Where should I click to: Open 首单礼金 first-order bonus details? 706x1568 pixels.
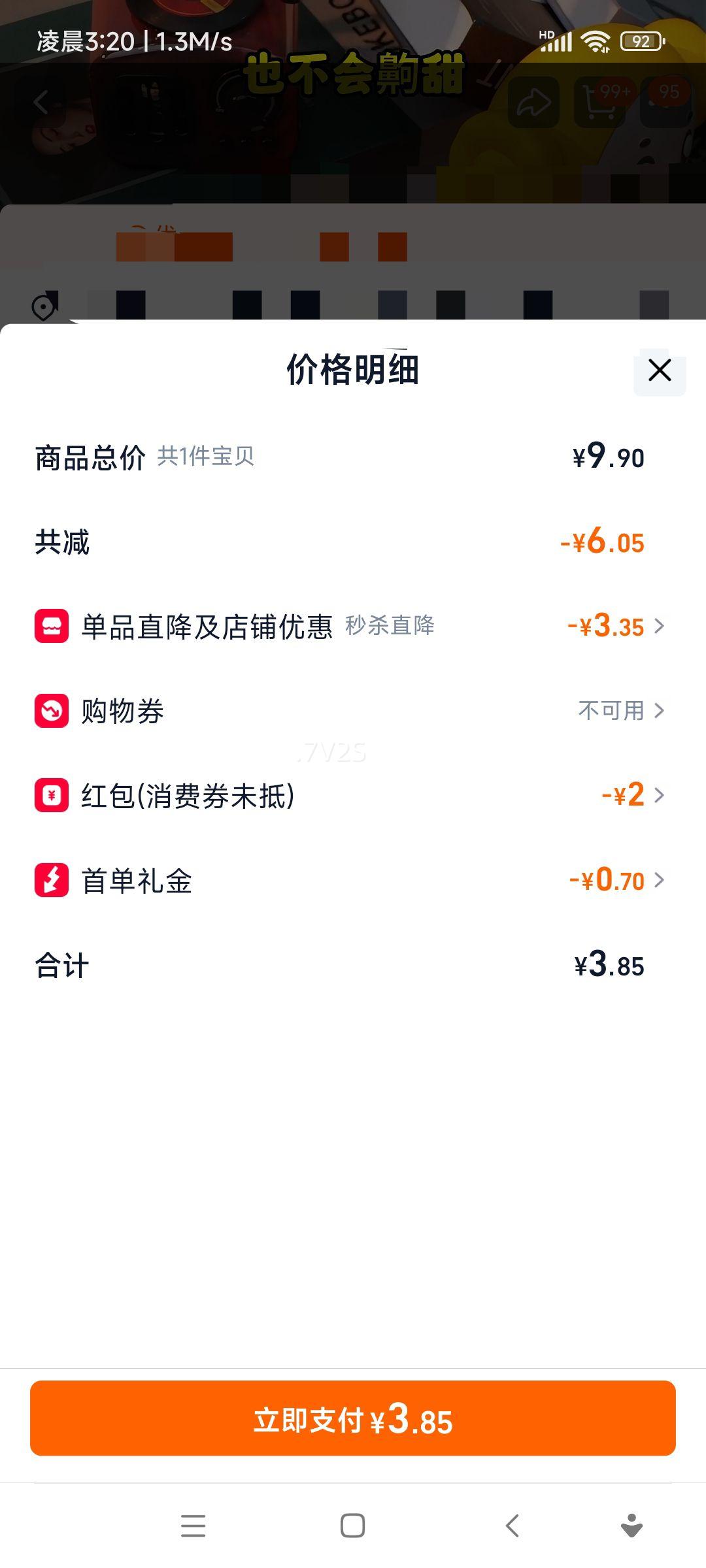coord(353,880)
